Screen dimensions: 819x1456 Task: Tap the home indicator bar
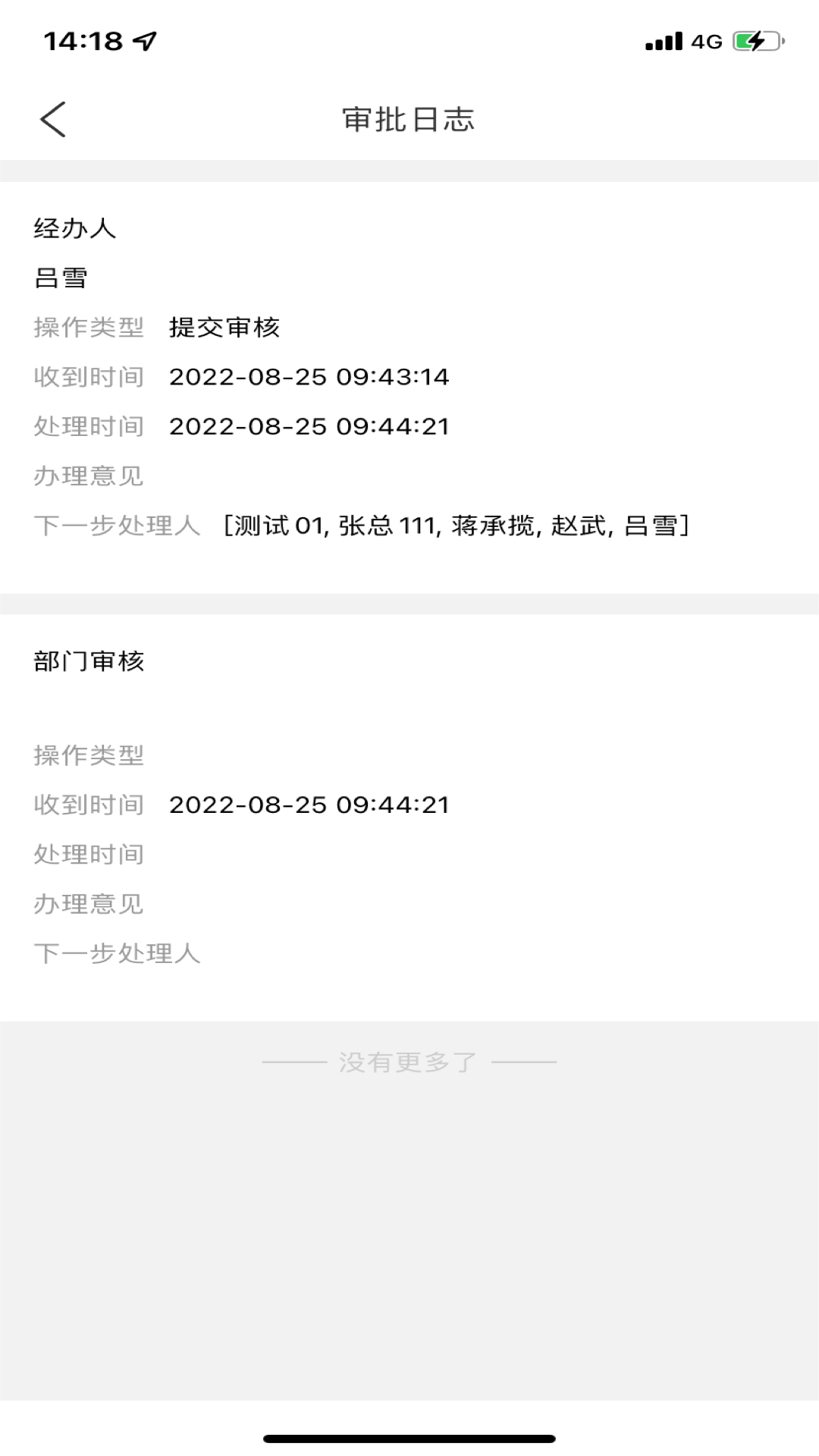pyautogui.click(x=409, y=1437)
